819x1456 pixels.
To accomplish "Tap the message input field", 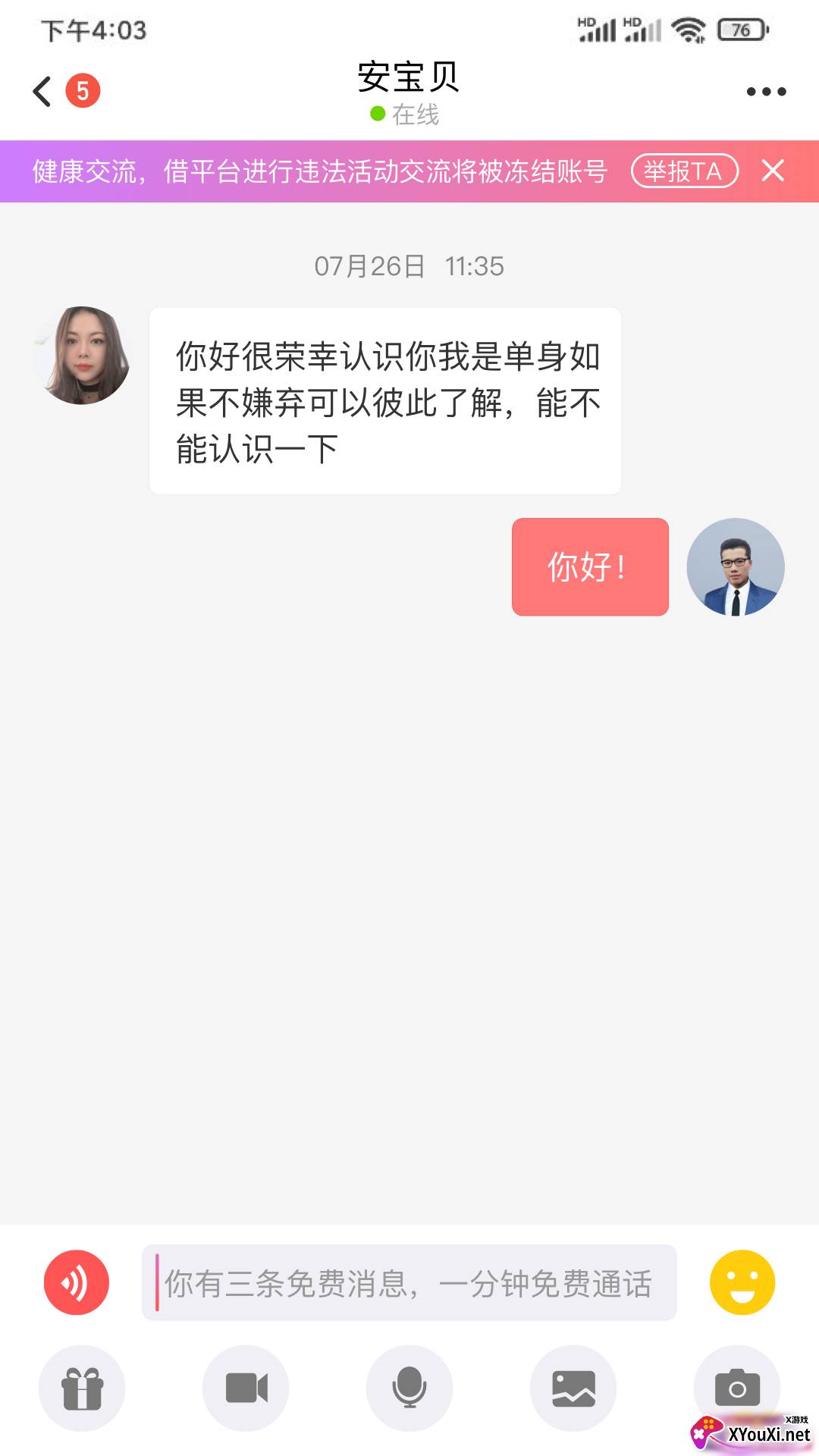I will 409,1283.
